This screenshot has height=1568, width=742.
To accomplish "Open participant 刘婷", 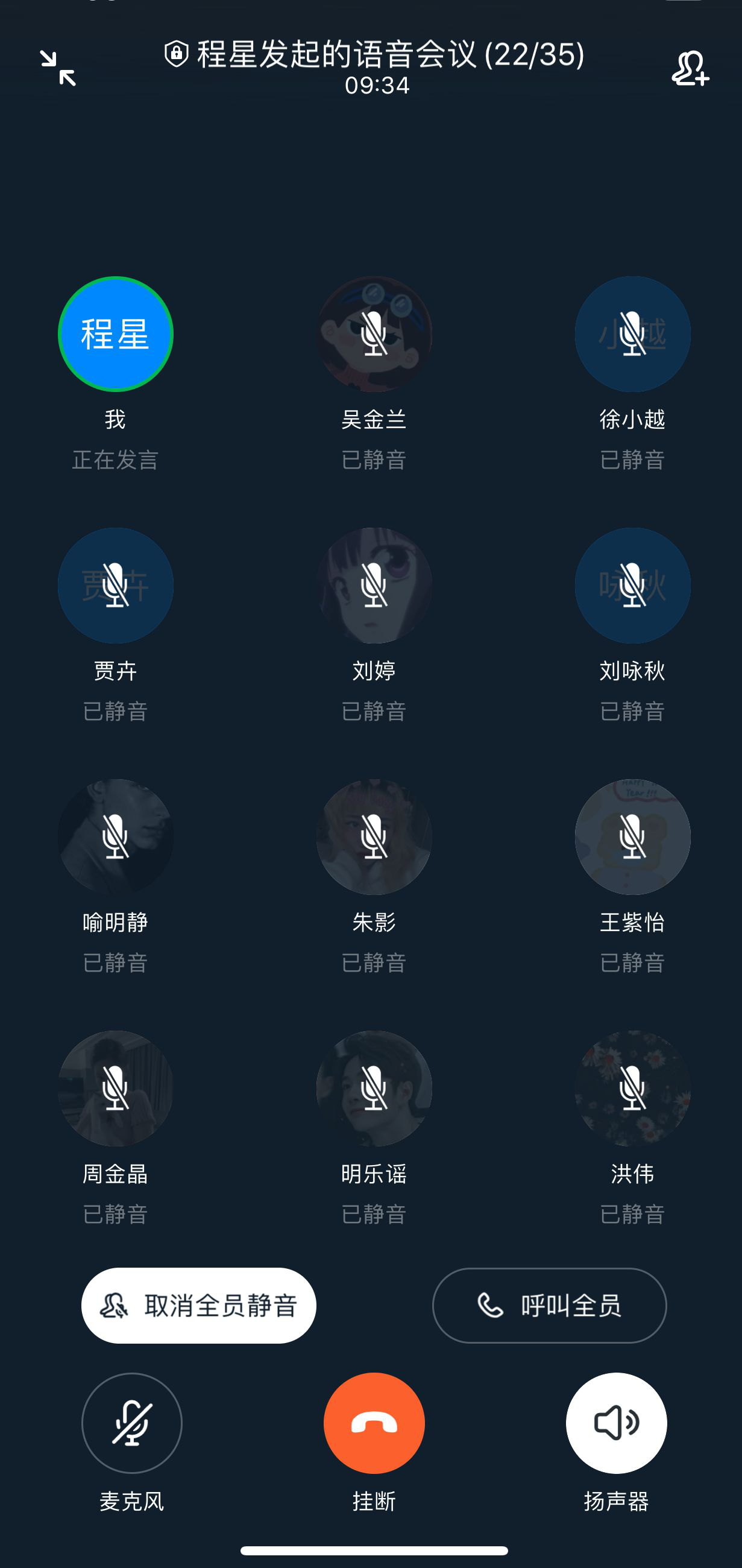I will pos(374,586).
